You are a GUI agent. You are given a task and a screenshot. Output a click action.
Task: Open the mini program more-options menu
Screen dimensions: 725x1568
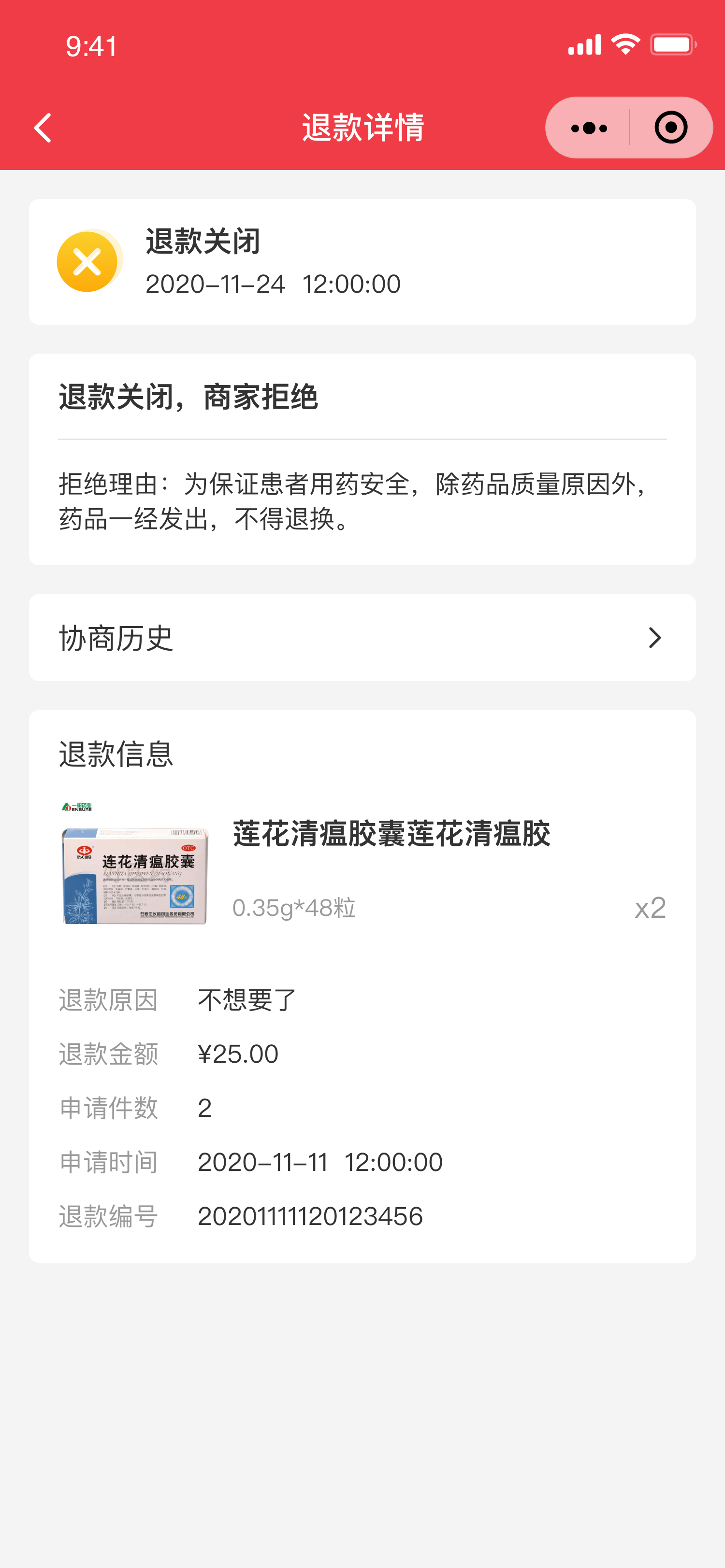pos(589,128)
